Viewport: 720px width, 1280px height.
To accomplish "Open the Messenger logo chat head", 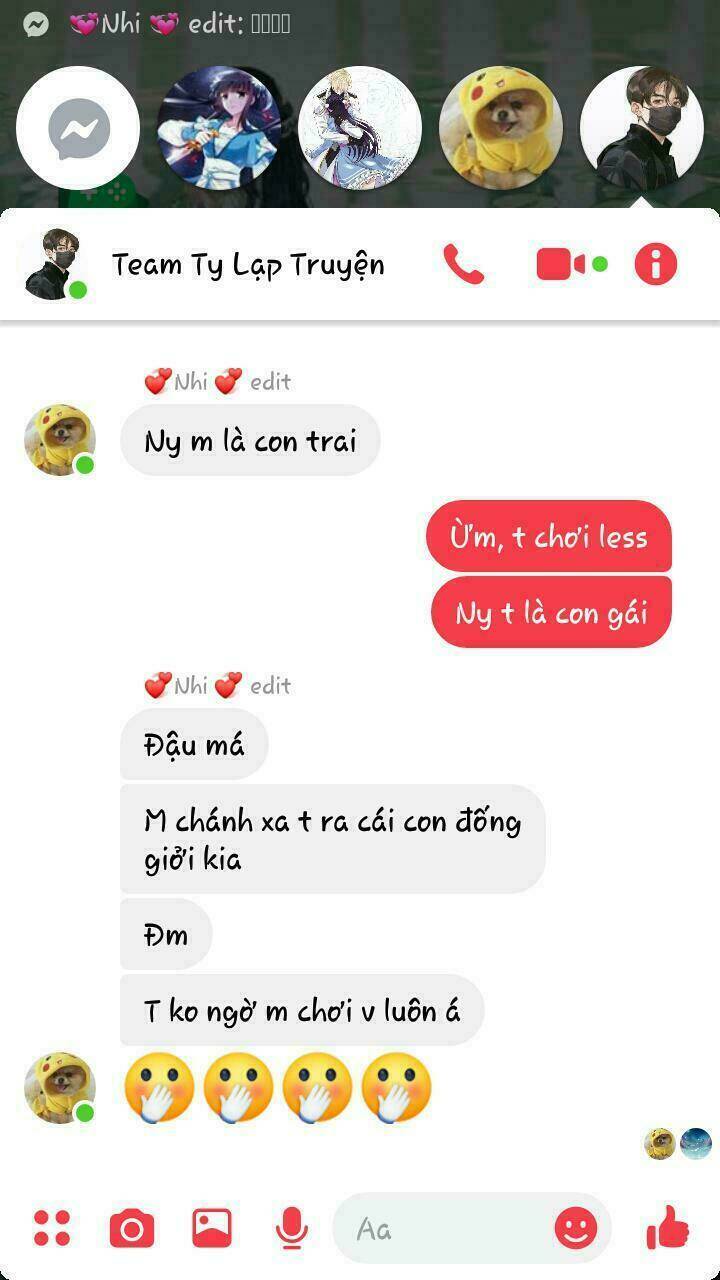I will click(x=78, y=128).
